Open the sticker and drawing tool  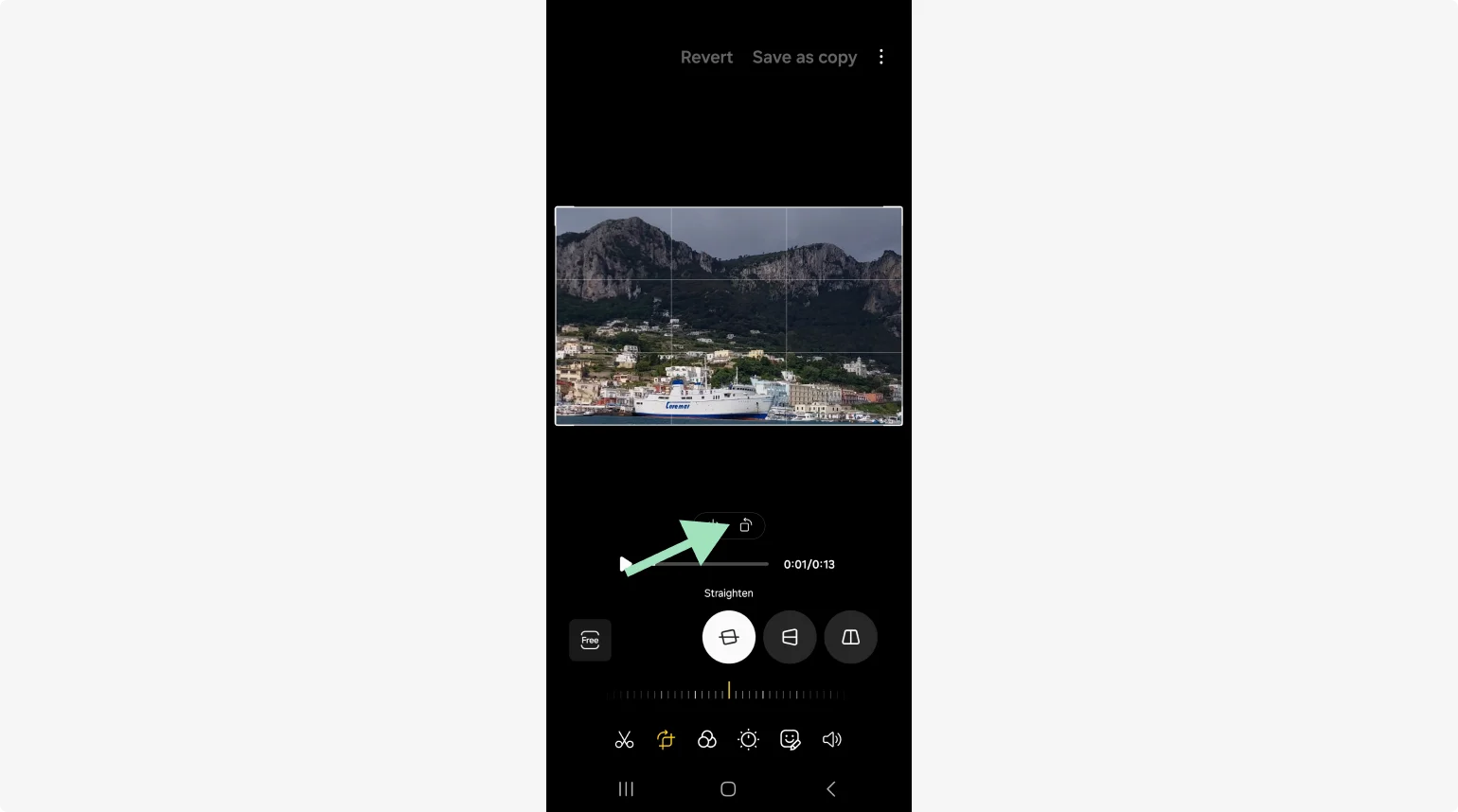(x=790, y=739)
